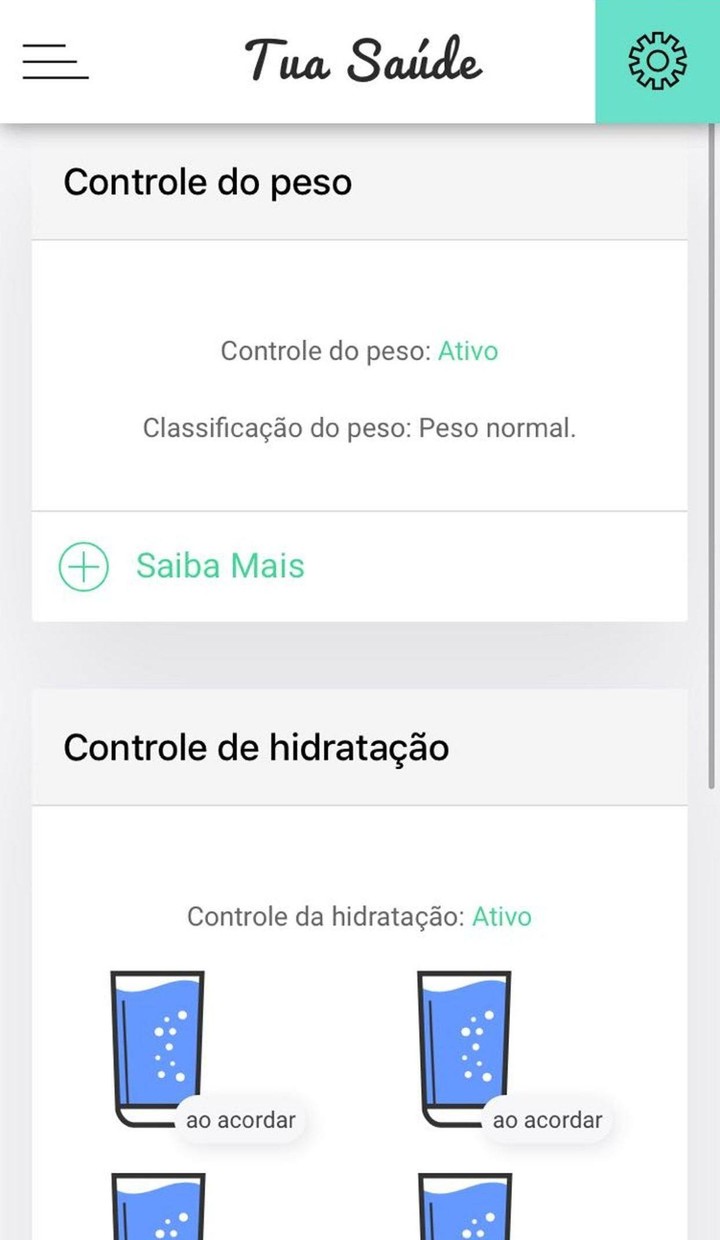Click the plus icon next to Saiba Mais
Viewport: 720px width, 1240px height.
(x=84, y=566)
